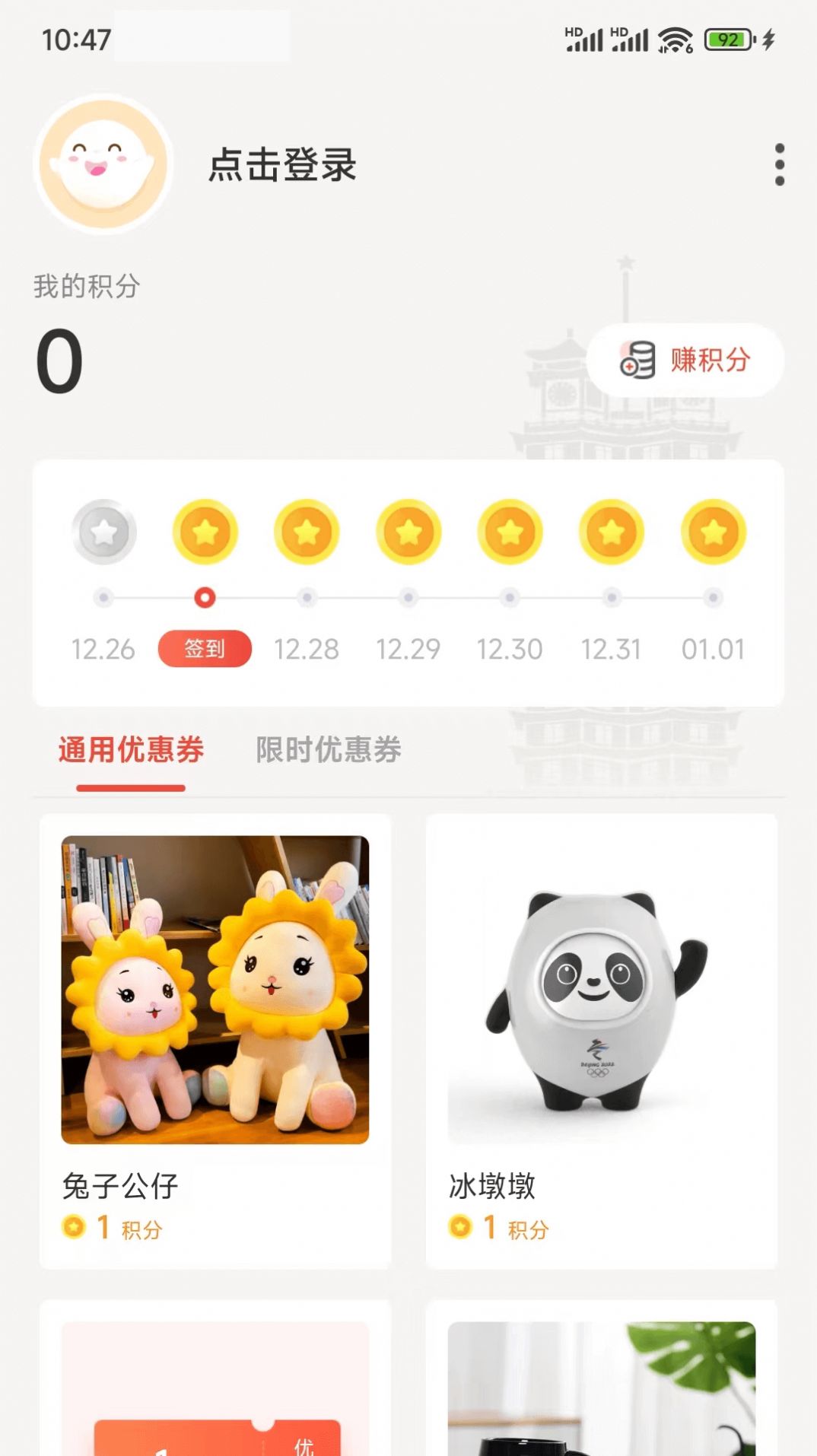817x1456 pixels.
Task: Tap the highlighted red progress dot for 签到
Action: (x=205, y=598)
